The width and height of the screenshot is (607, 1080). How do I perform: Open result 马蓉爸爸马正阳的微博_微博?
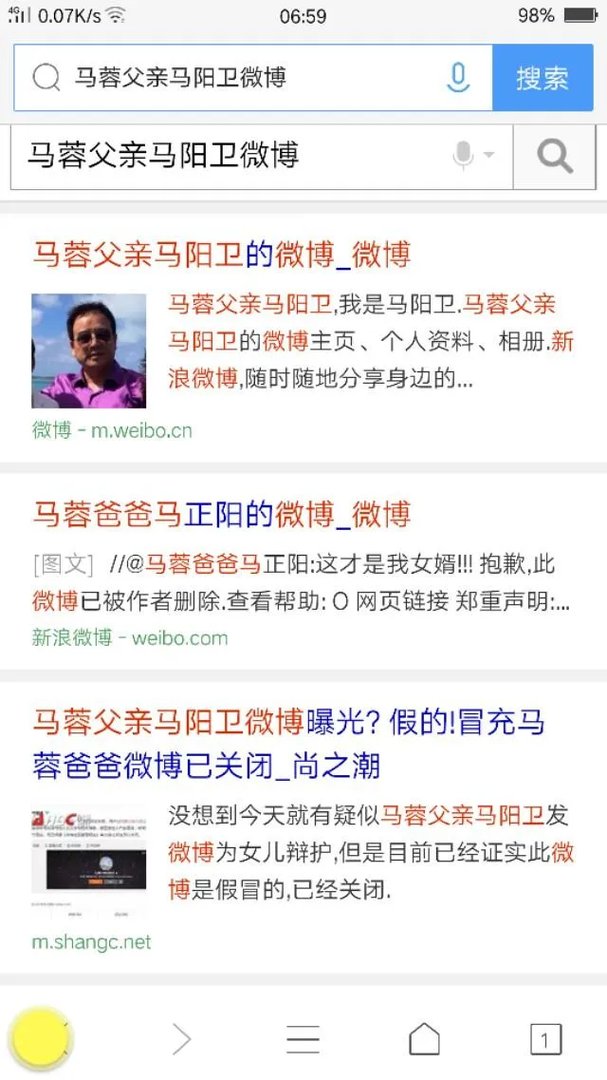[x=222, y=515]
